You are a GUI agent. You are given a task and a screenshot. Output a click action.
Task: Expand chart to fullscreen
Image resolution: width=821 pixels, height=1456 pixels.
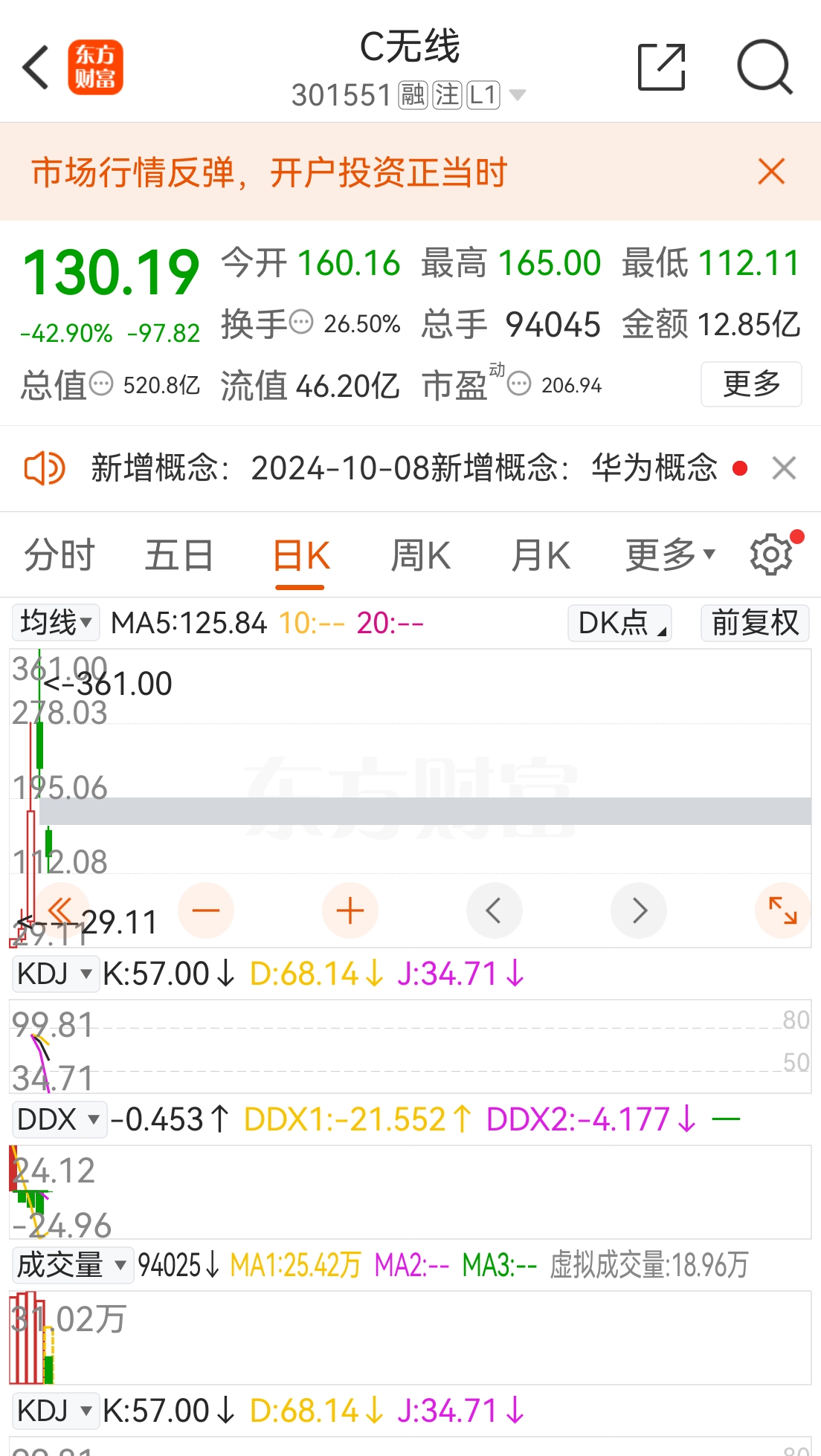782,910
